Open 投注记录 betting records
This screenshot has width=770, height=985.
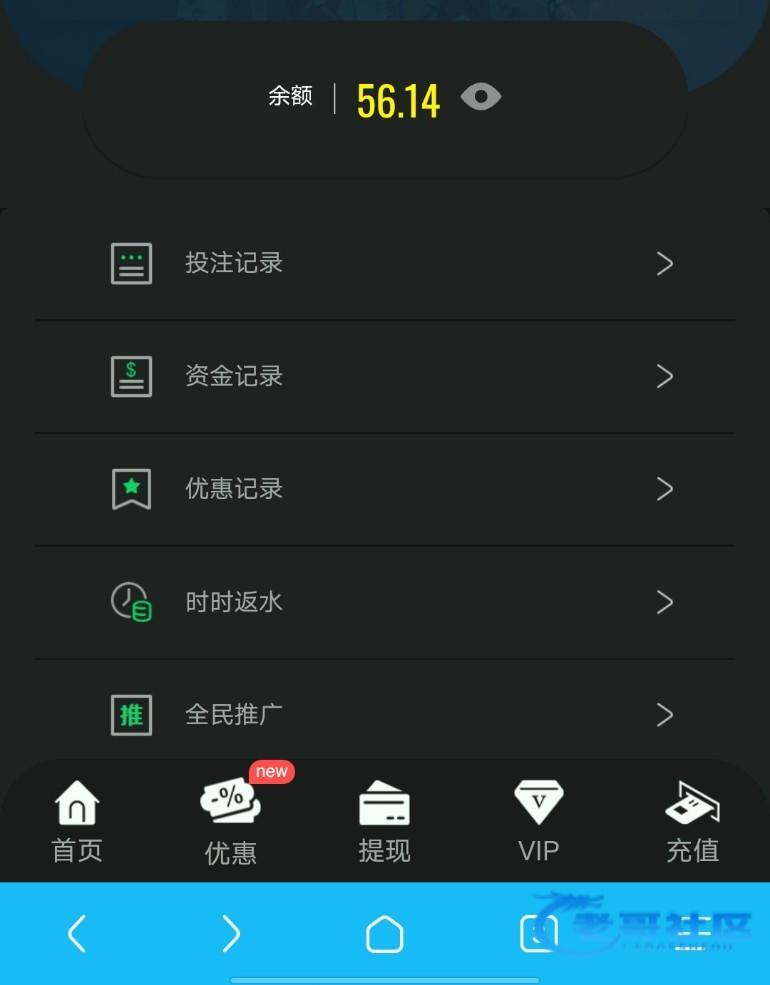pyautogui.click(x=385, y=263)
